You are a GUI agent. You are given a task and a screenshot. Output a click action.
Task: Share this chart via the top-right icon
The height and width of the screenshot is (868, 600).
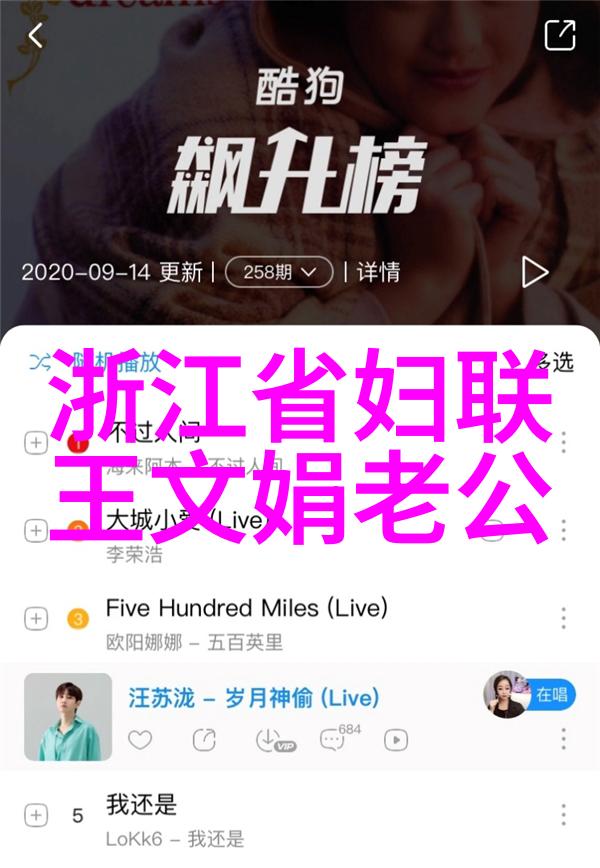[559, 37]
